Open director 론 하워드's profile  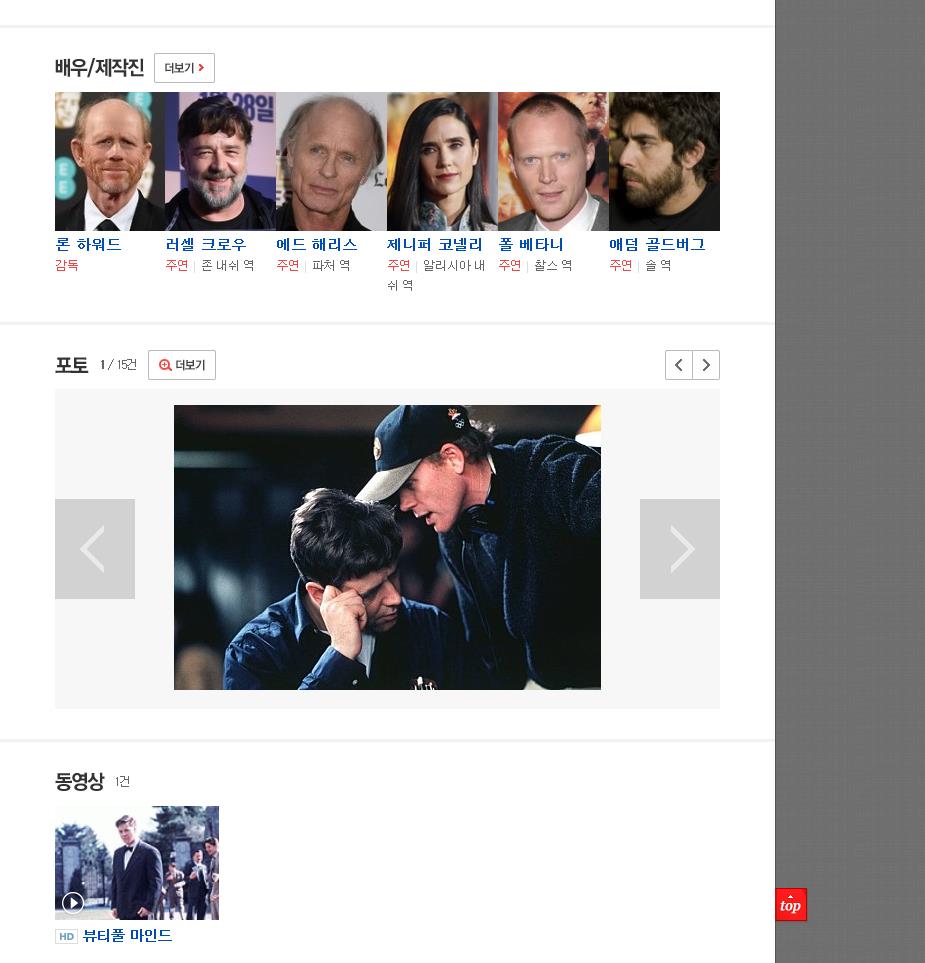pyautogui.click(x=88, y=244)
